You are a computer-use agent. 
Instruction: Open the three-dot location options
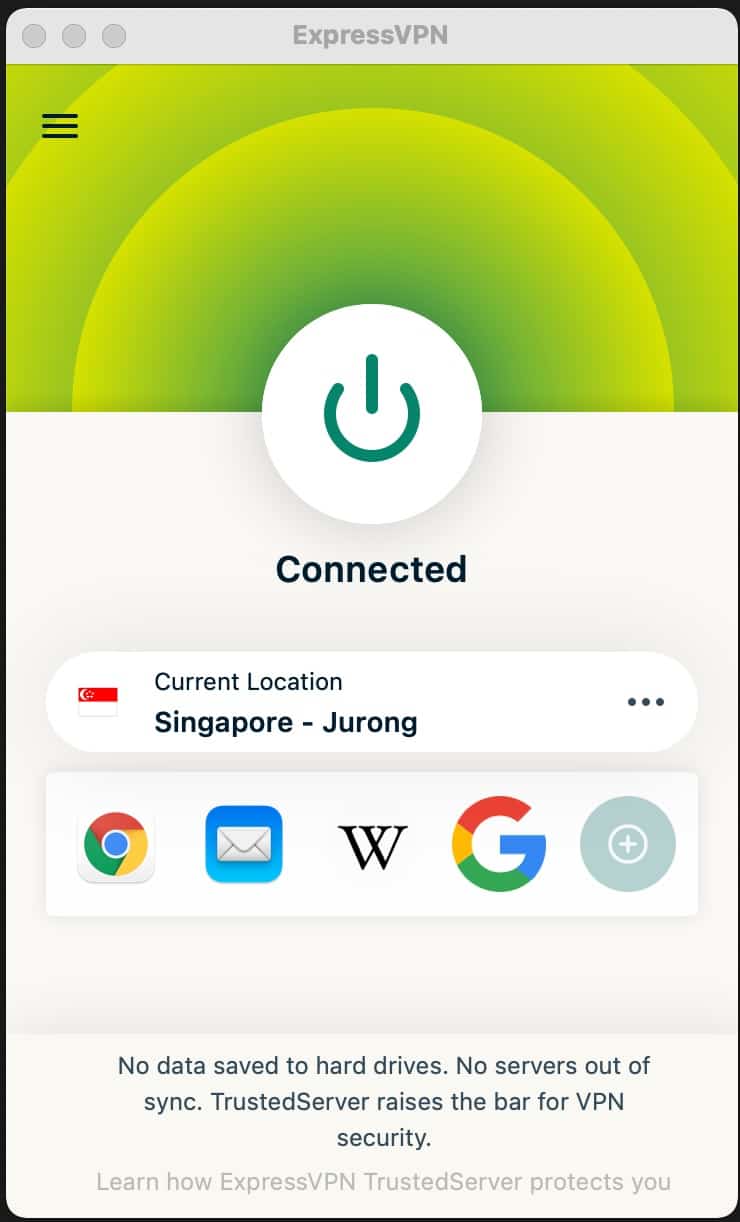(646, 702)
